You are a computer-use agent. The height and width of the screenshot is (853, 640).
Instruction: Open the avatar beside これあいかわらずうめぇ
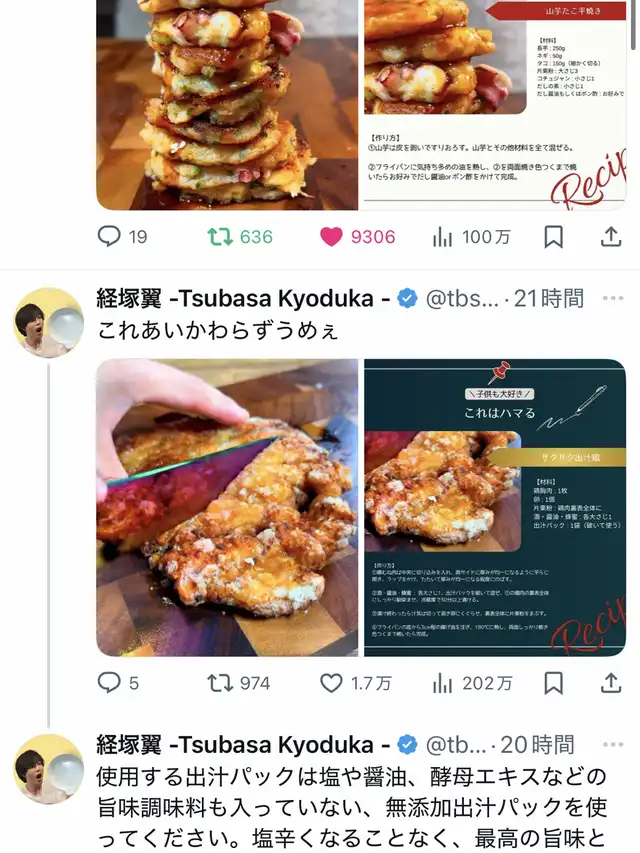[x=48, y=323]
